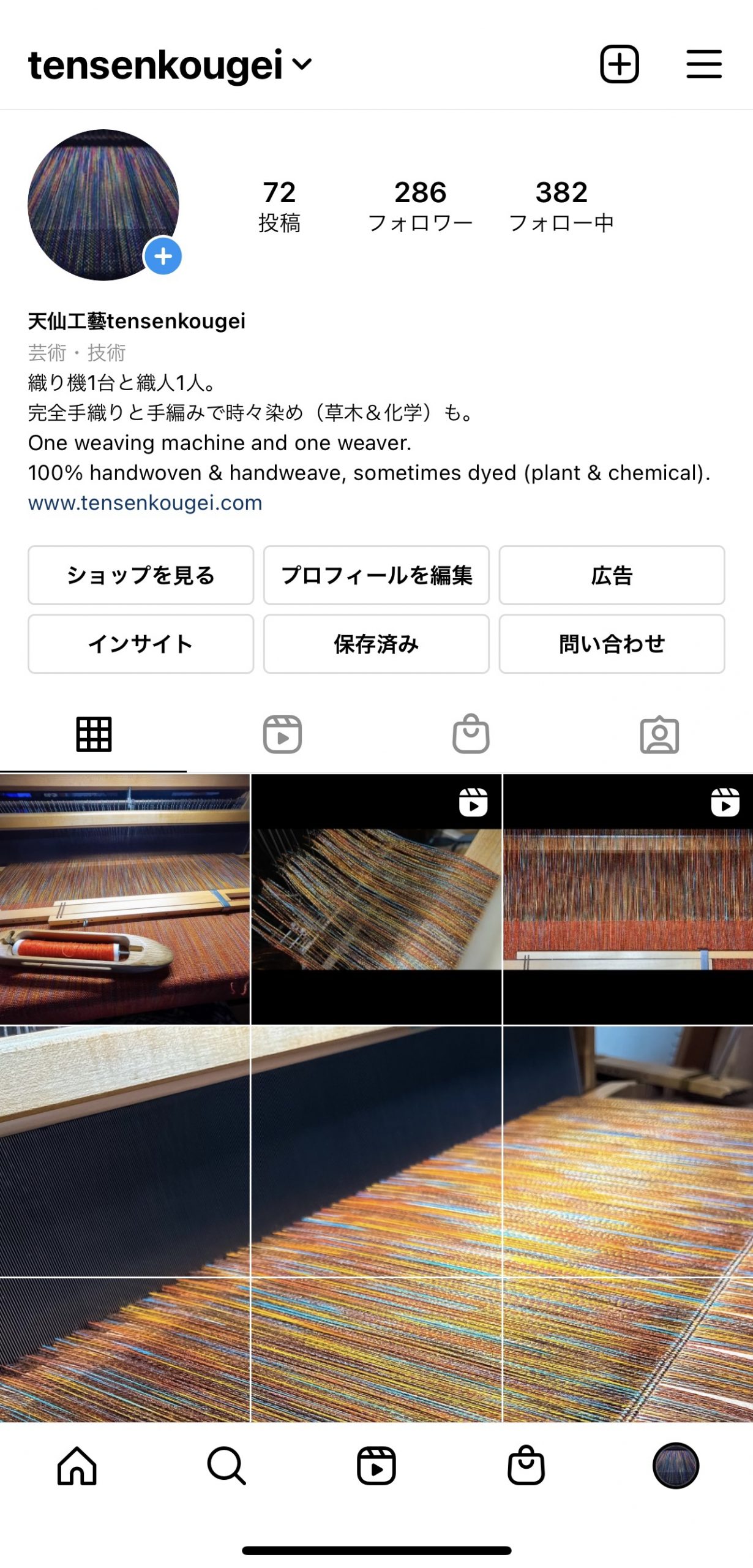Viewport: 753px width, 1568px height.
Task: Open 保存済み saved items
Action: [376, 643]
